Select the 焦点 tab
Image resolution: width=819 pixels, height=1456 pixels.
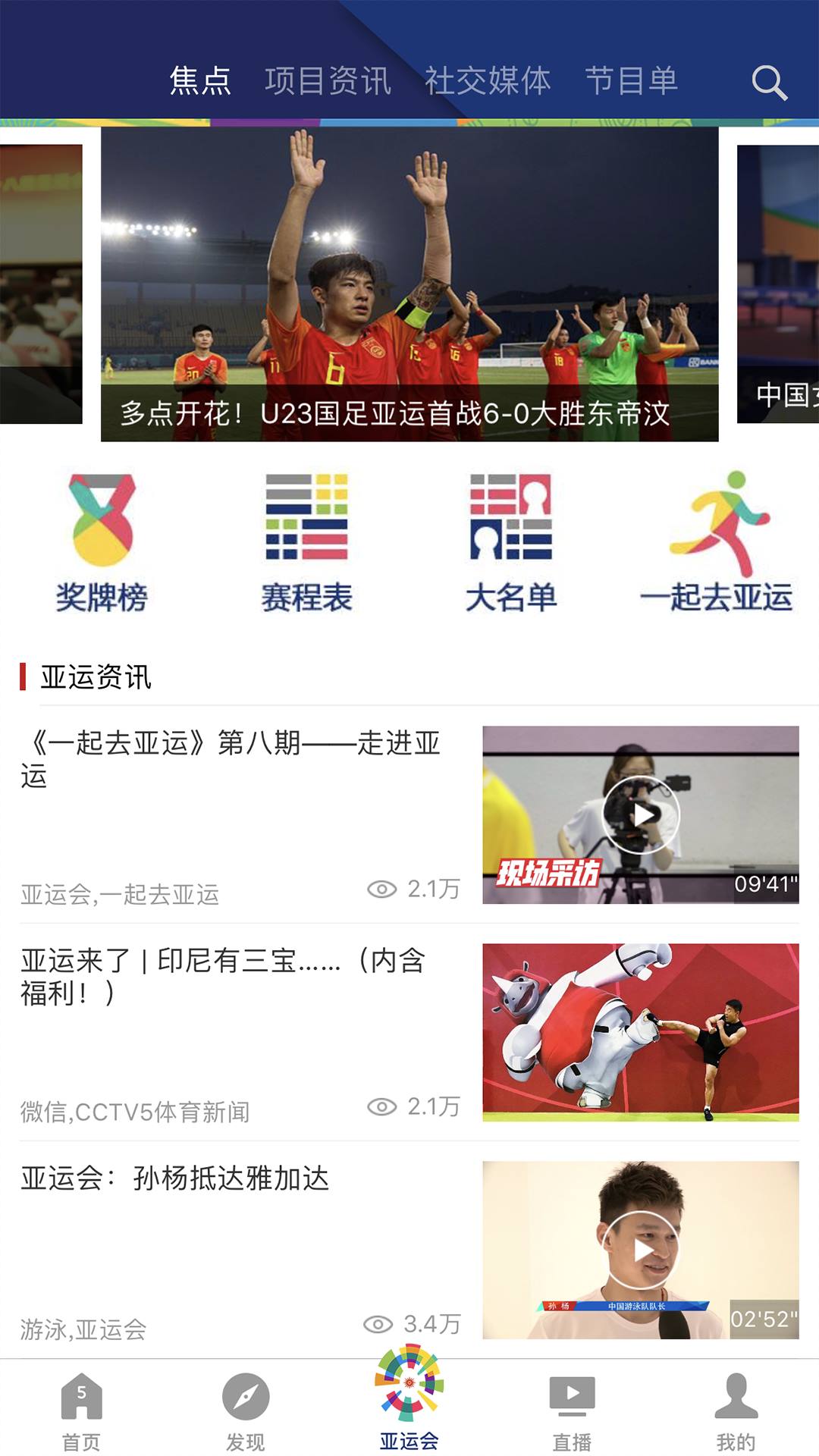200,81
